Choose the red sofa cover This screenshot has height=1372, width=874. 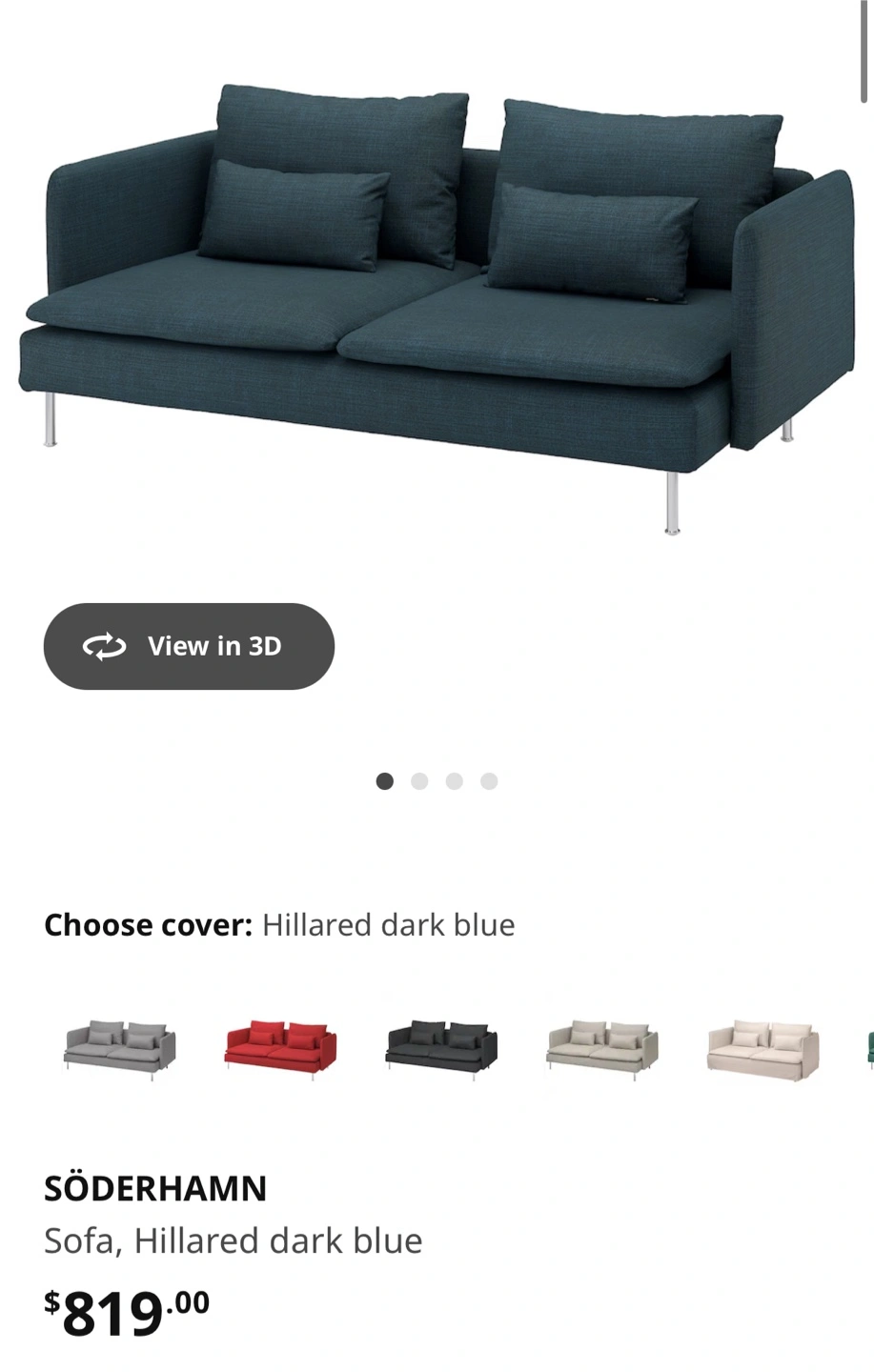point(281,1047)
